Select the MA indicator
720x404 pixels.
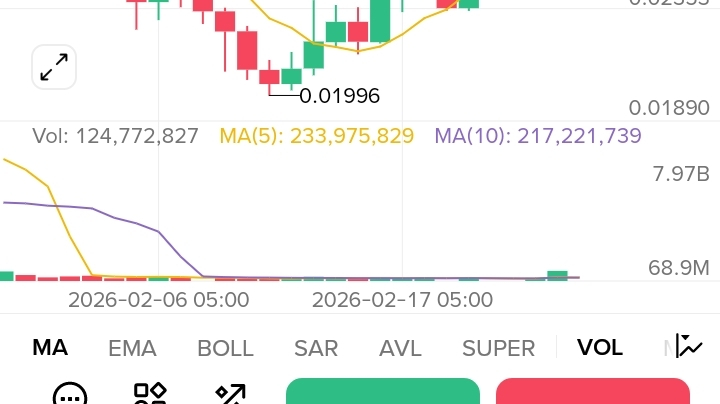click(x=50, y=348)
